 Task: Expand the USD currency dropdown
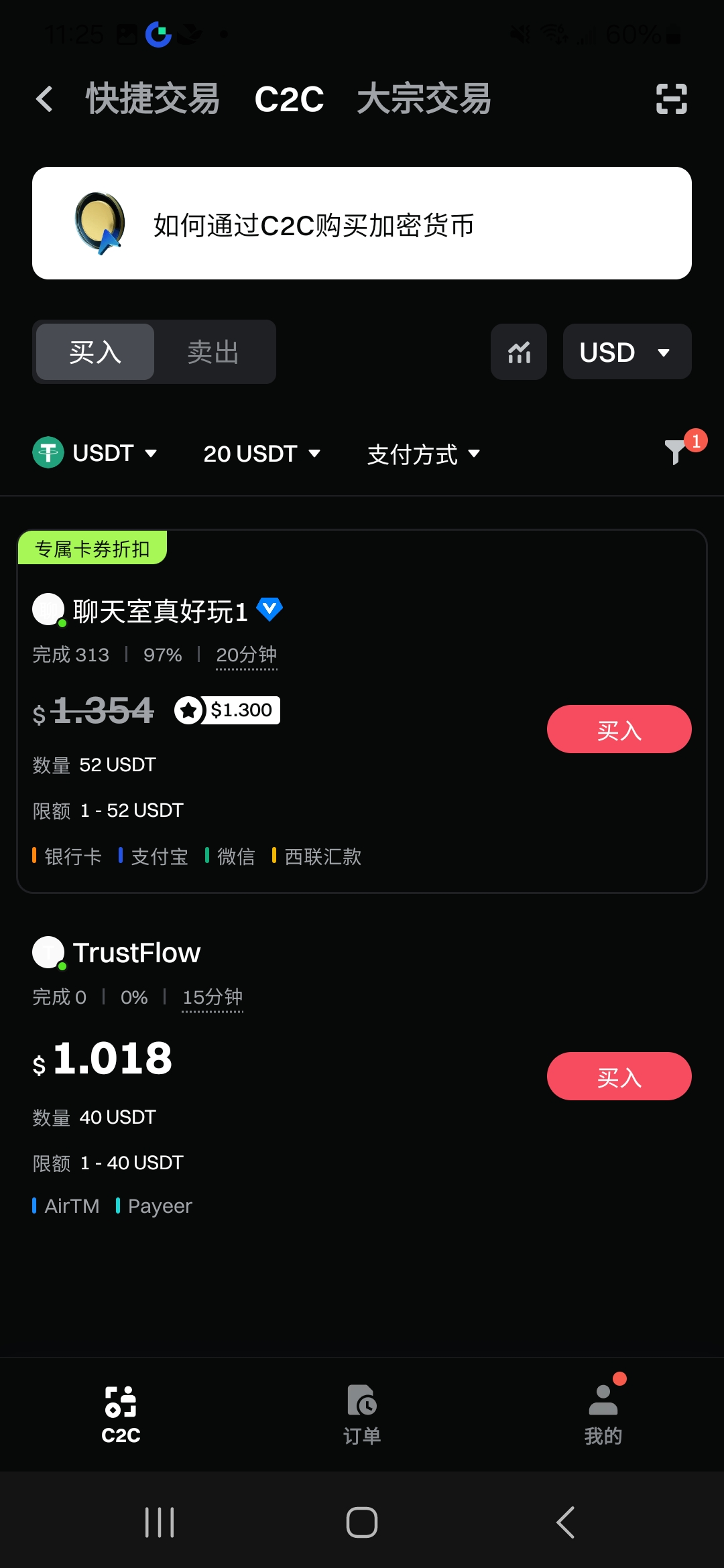click(626, 352)
